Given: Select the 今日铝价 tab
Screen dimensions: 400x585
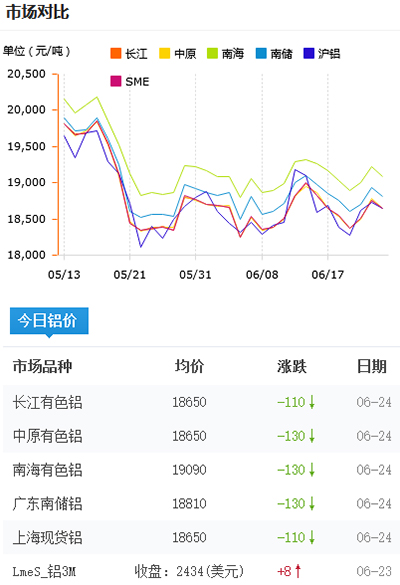Looking at the screenshot, I should 49,320.
